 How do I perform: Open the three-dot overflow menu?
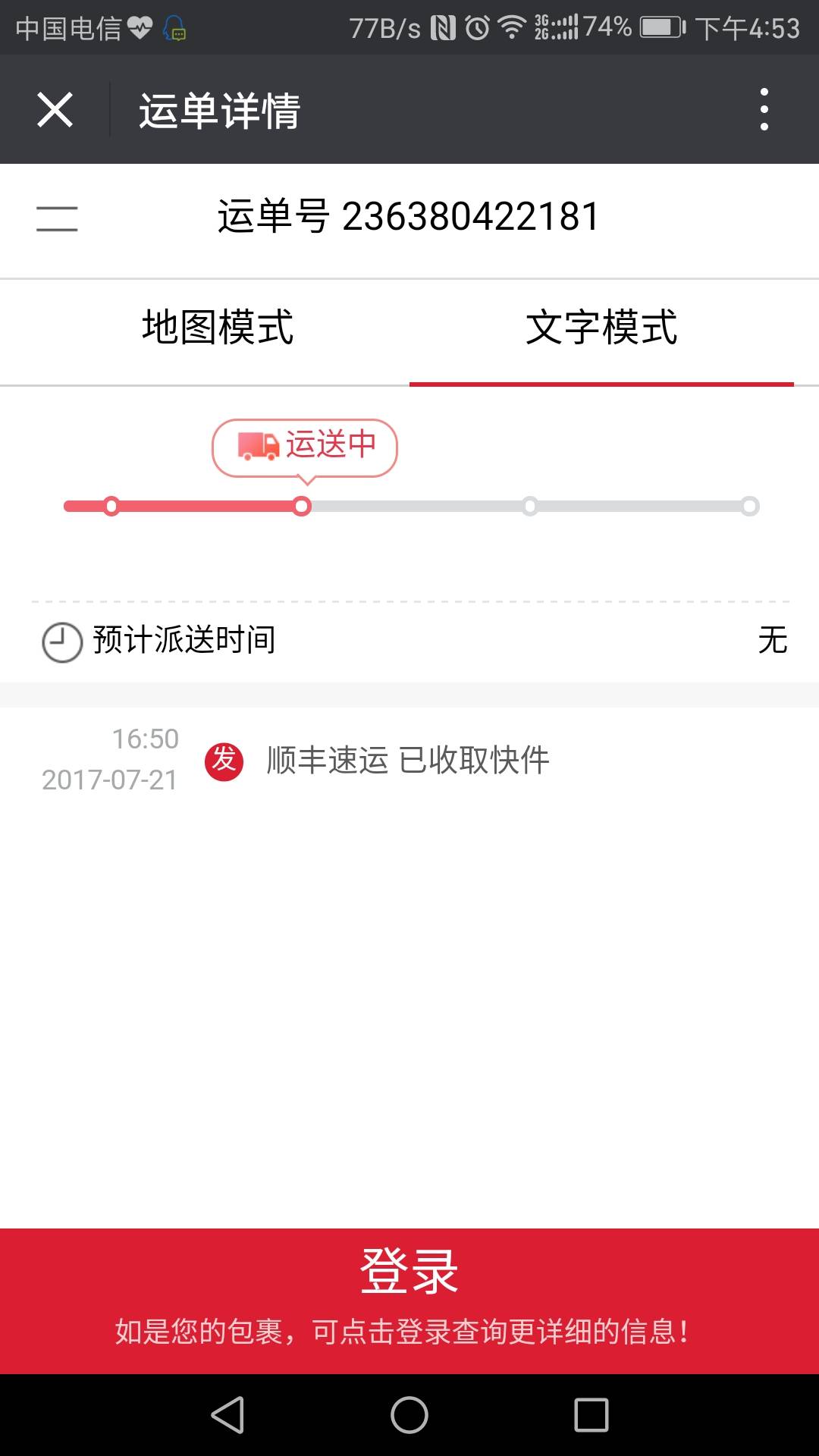[764, 110]
